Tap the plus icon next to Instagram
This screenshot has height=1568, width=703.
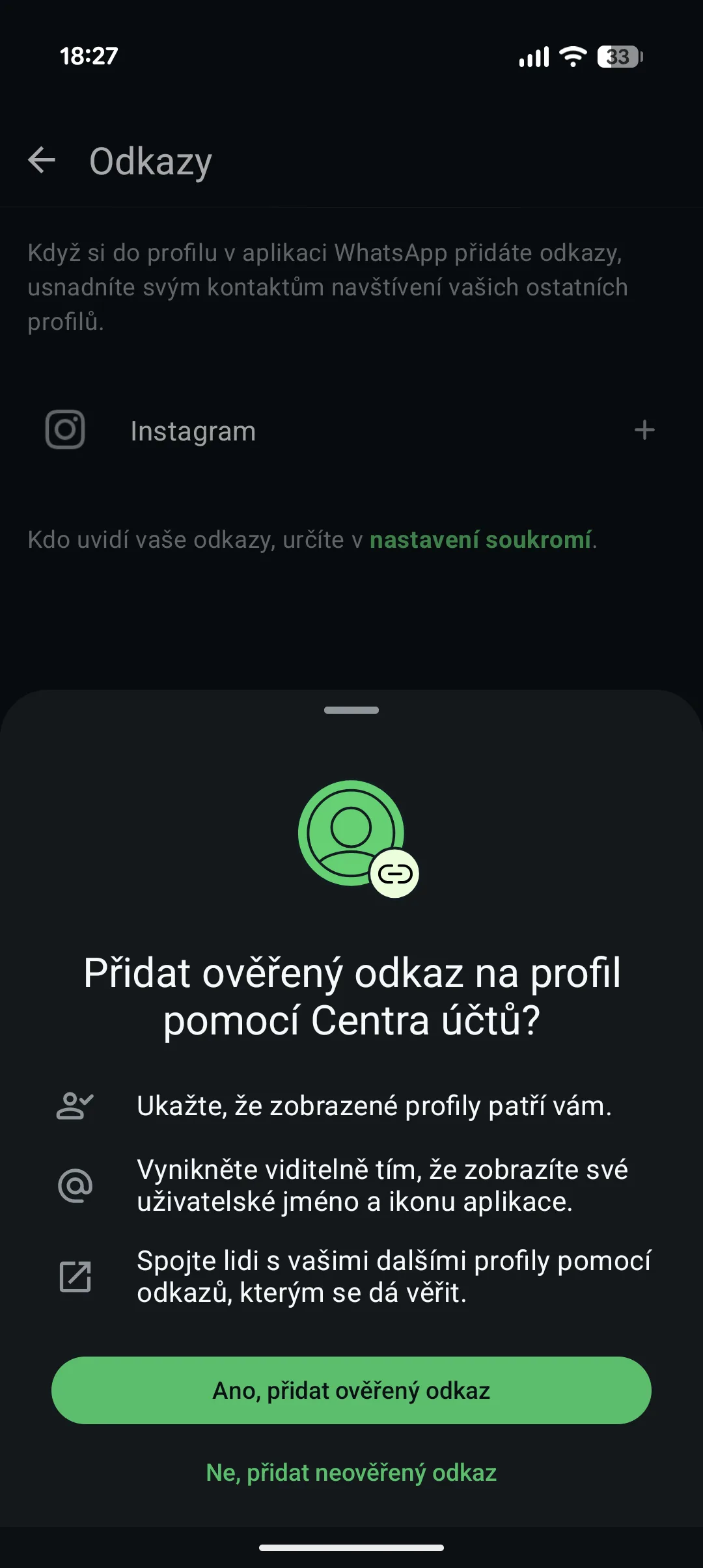coord(644,430)
